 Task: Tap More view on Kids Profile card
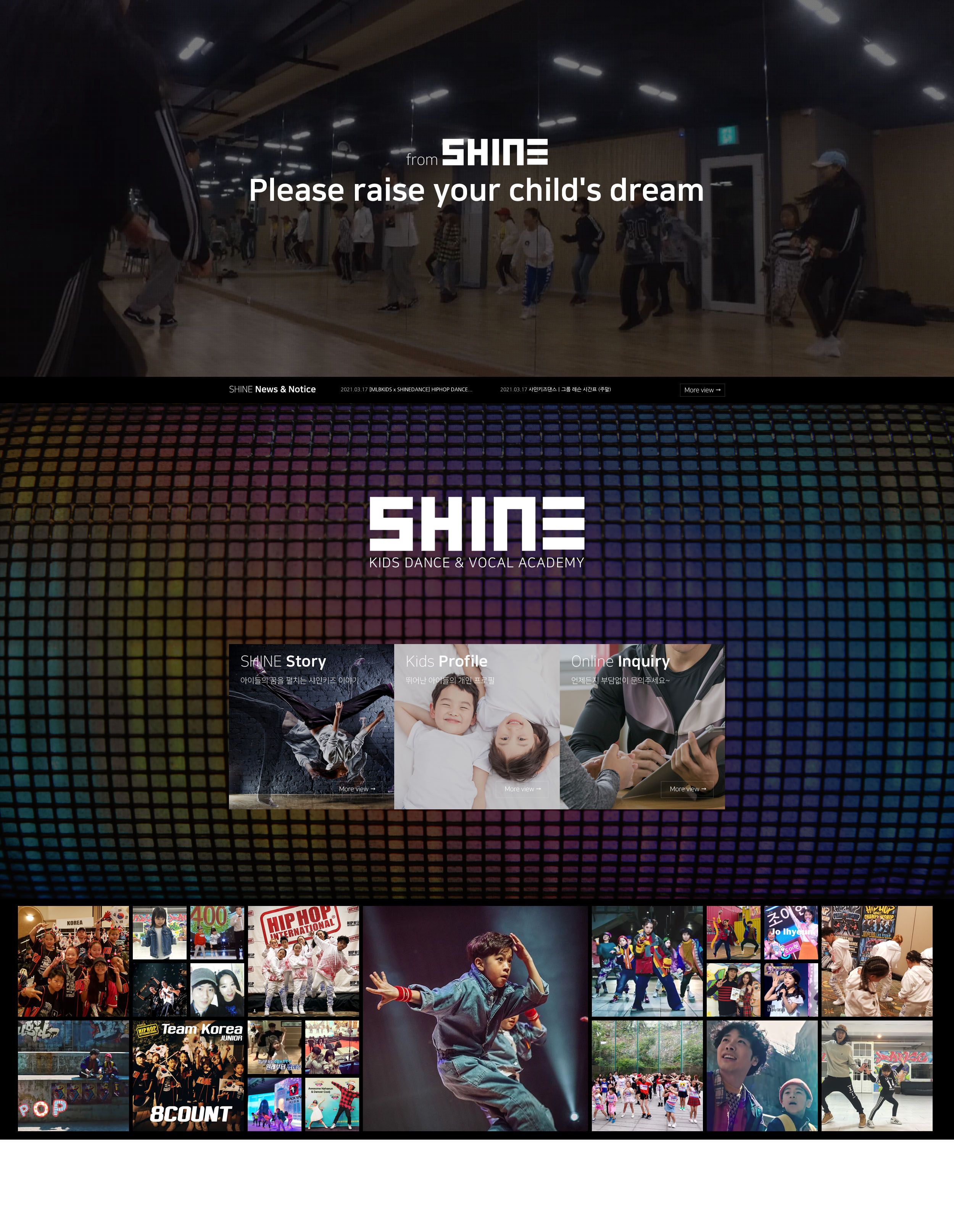click(x=522, y=789)
